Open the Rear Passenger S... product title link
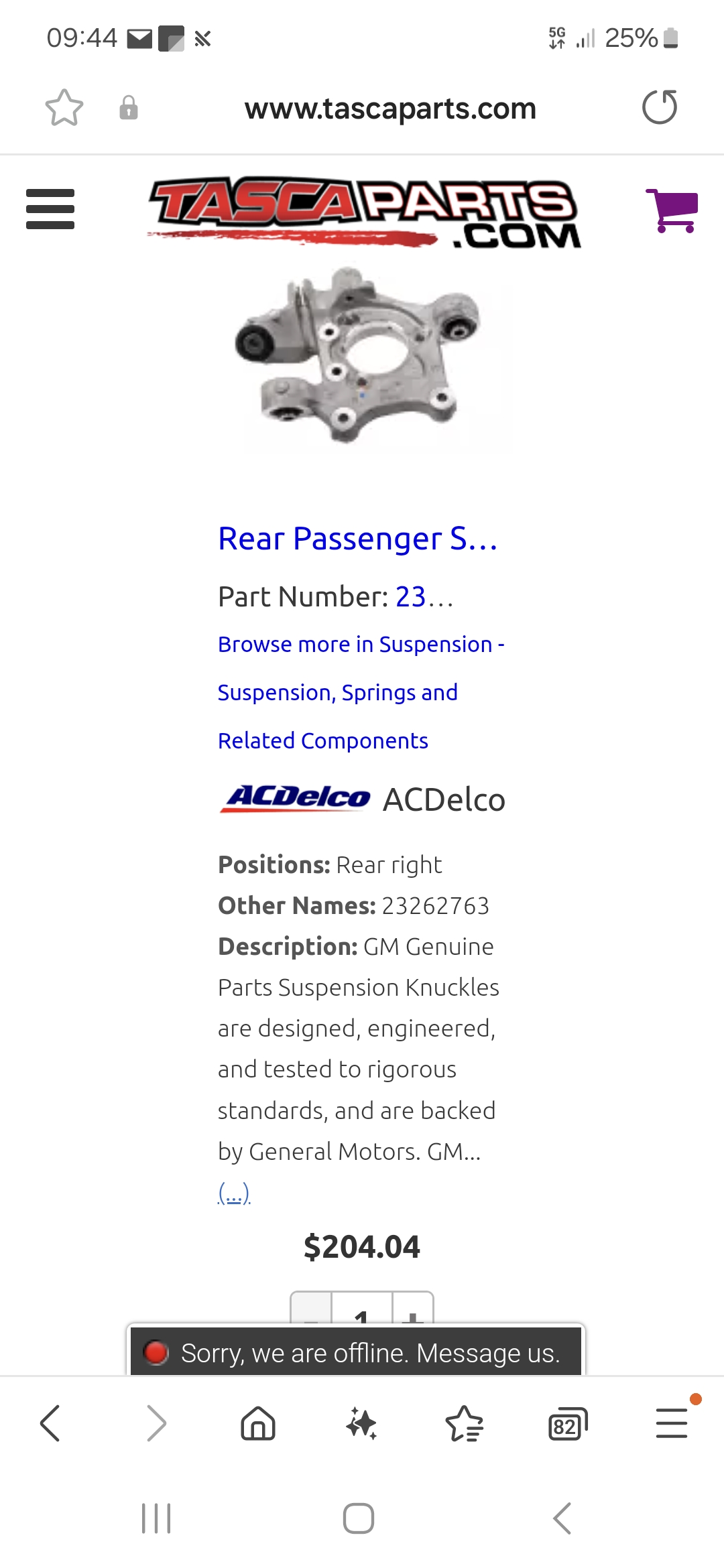 click(357, 539)
